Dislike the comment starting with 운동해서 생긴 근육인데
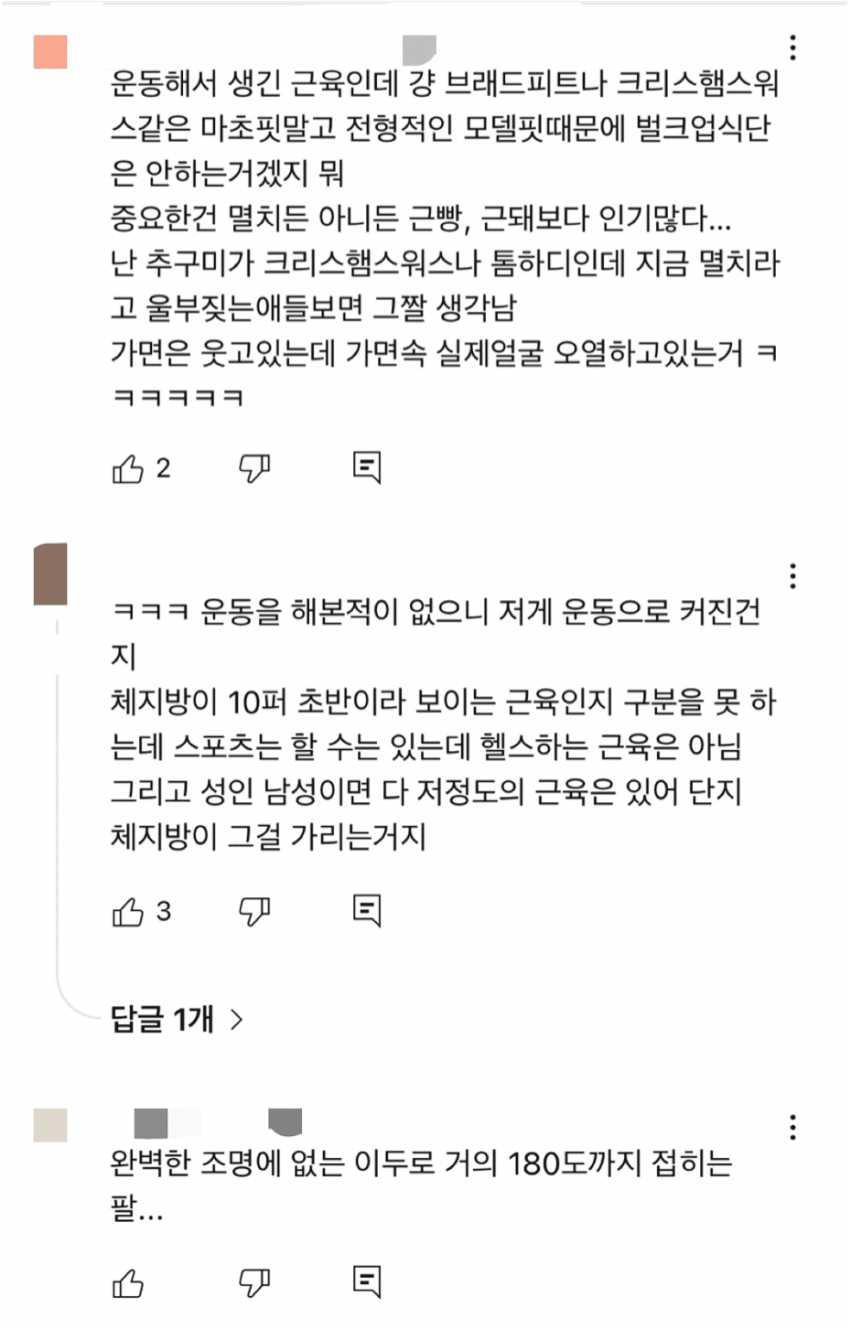 pos(255,467)
